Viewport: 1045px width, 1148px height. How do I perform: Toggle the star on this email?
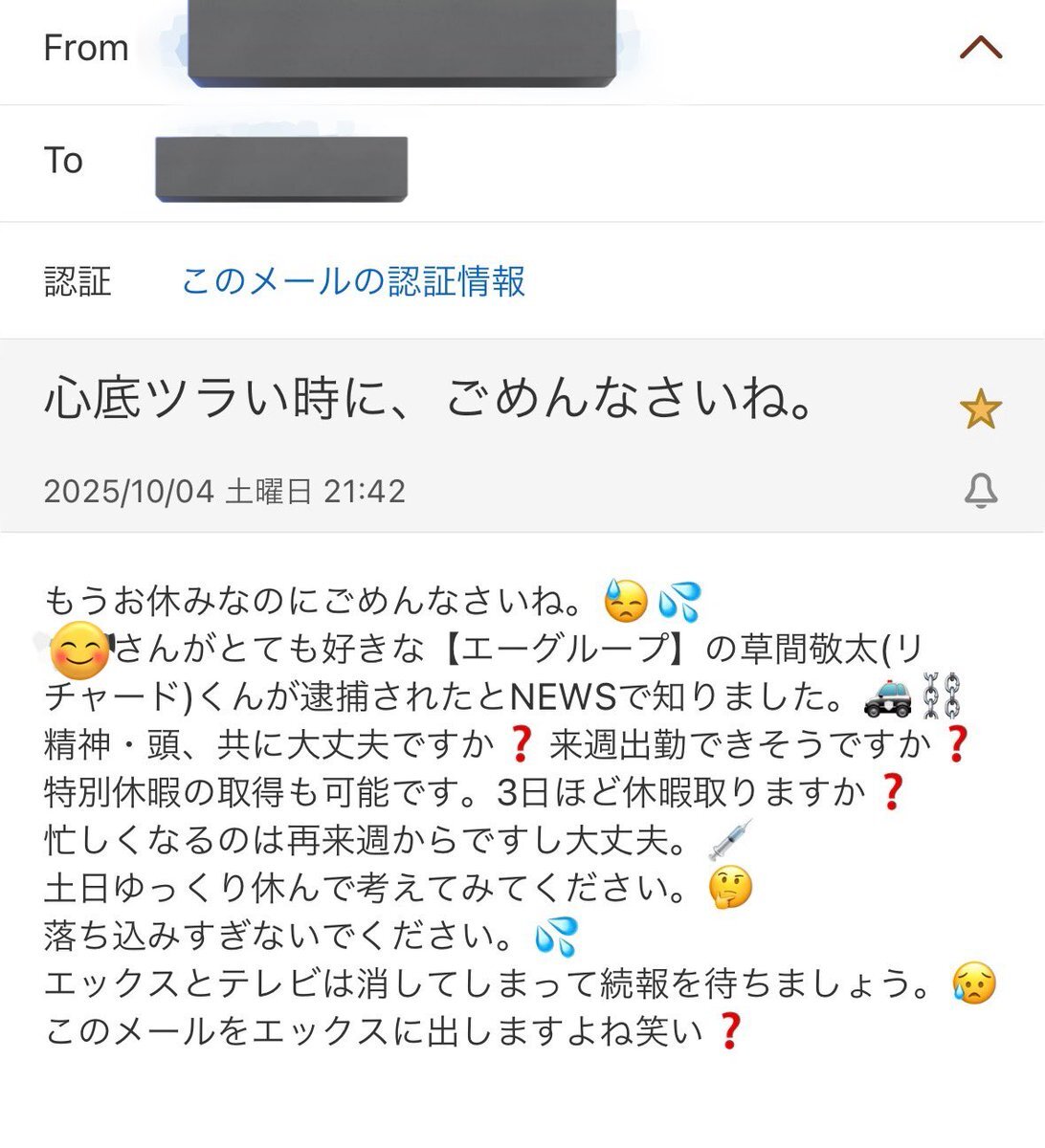tap(980, 410)
